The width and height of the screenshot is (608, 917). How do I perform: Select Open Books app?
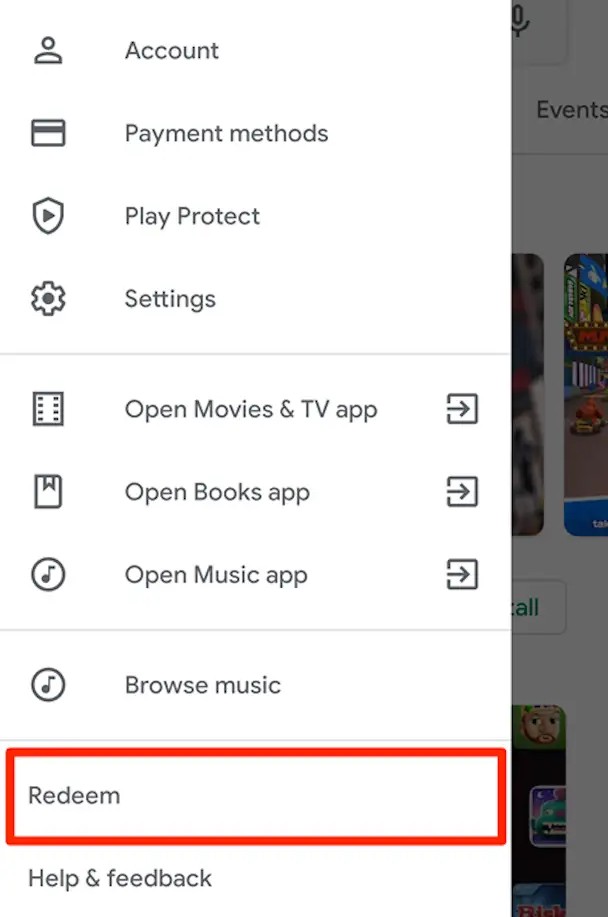217,492
